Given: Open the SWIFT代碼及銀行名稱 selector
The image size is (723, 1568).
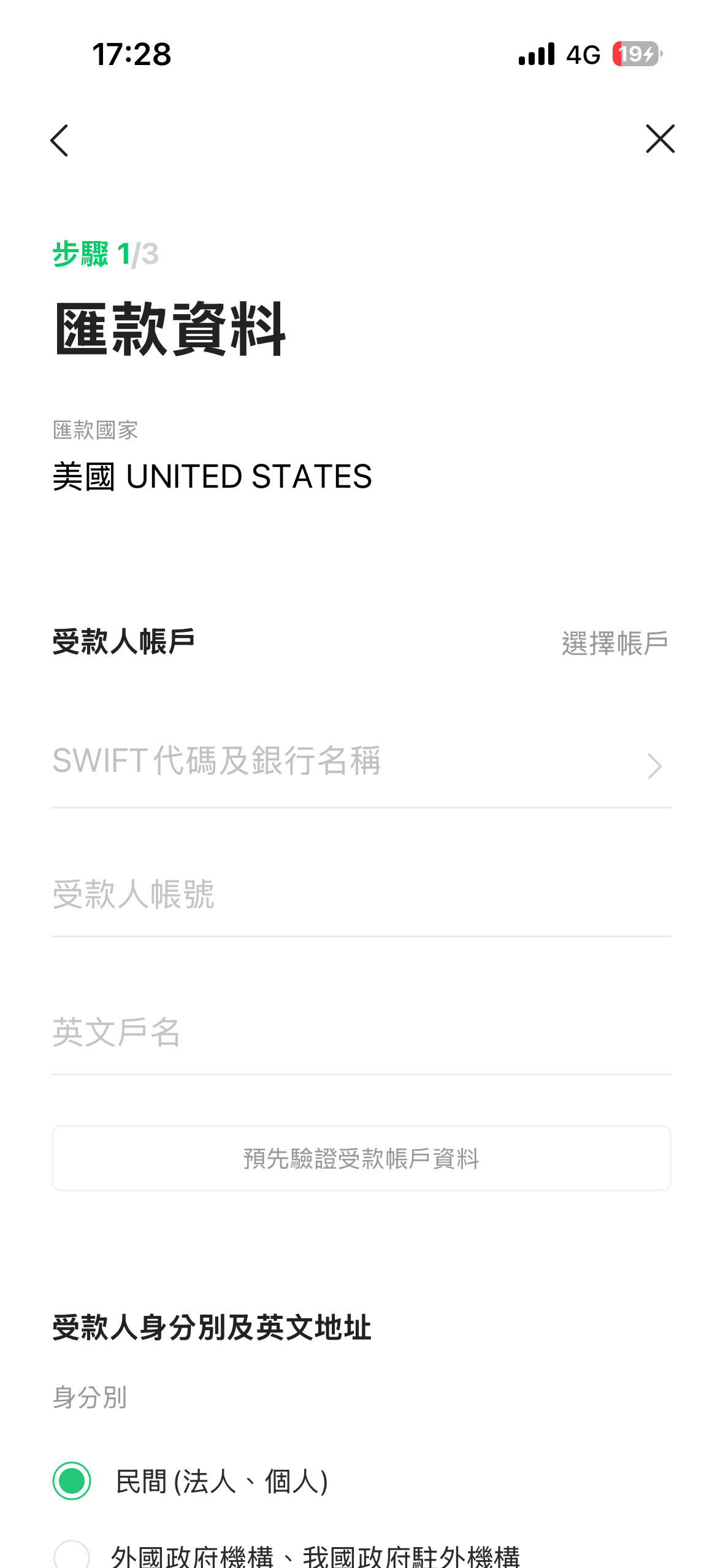Looking at the screenshot, I should point(361,763).
